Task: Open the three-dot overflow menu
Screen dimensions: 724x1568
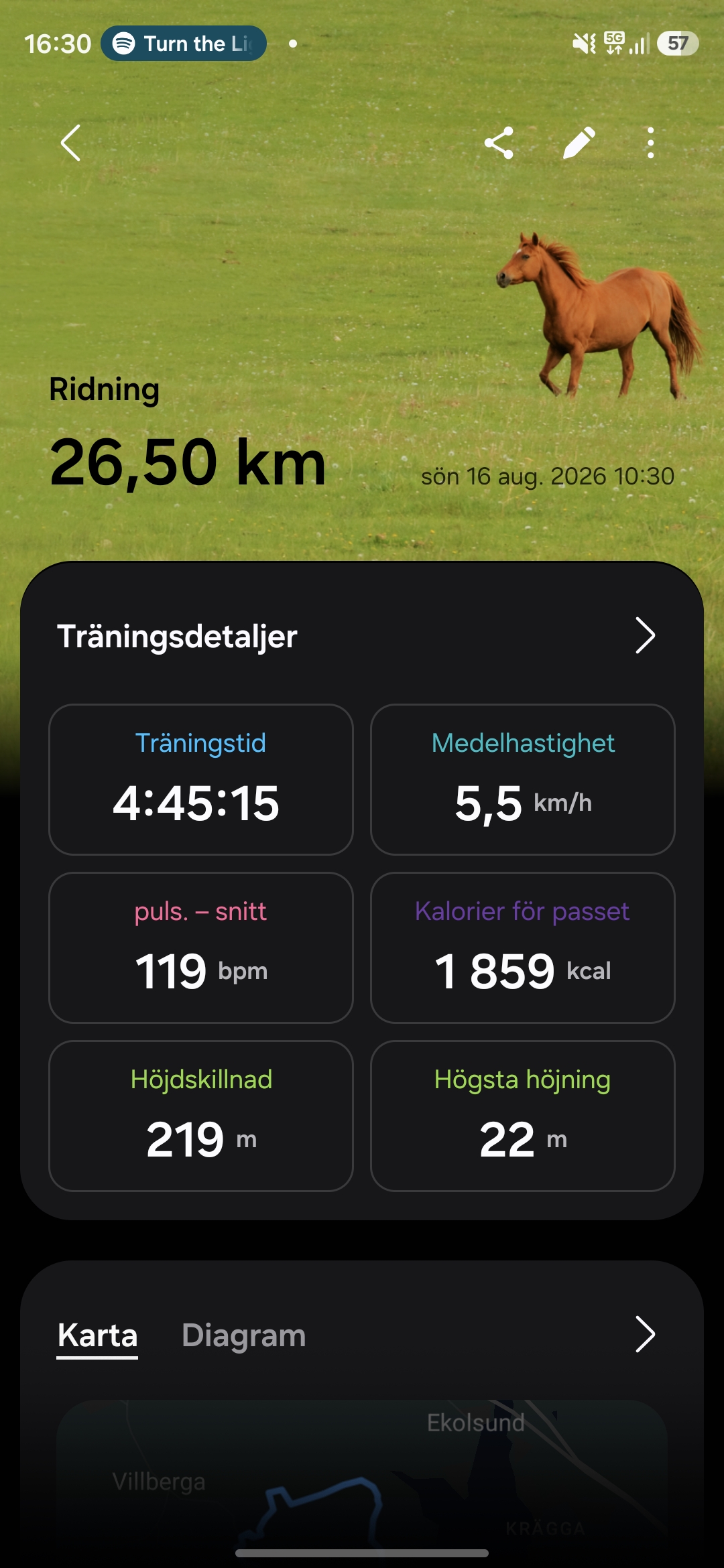Action: tap(650, 143)
